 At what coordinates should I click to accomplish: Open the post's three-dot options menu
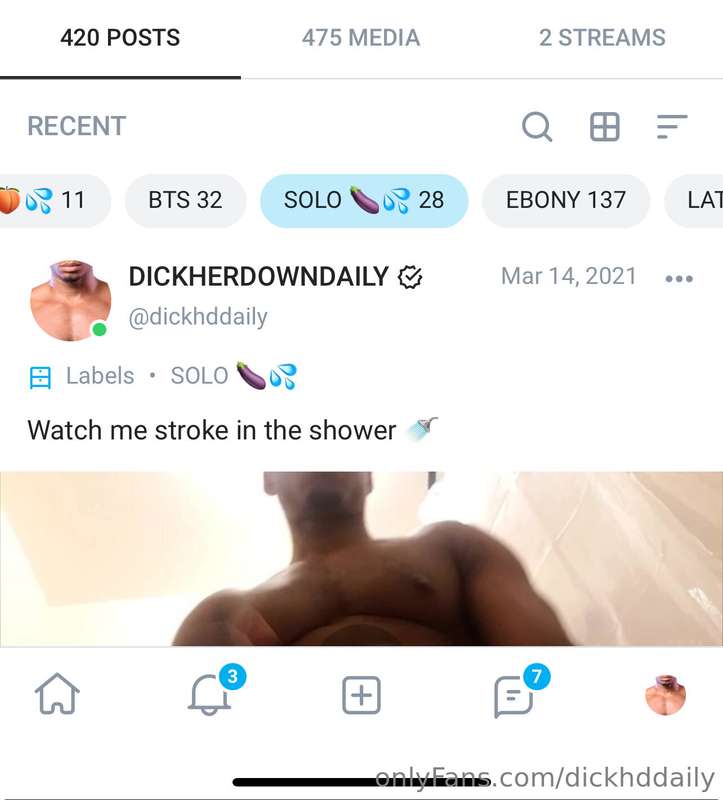tap(679, 279)
